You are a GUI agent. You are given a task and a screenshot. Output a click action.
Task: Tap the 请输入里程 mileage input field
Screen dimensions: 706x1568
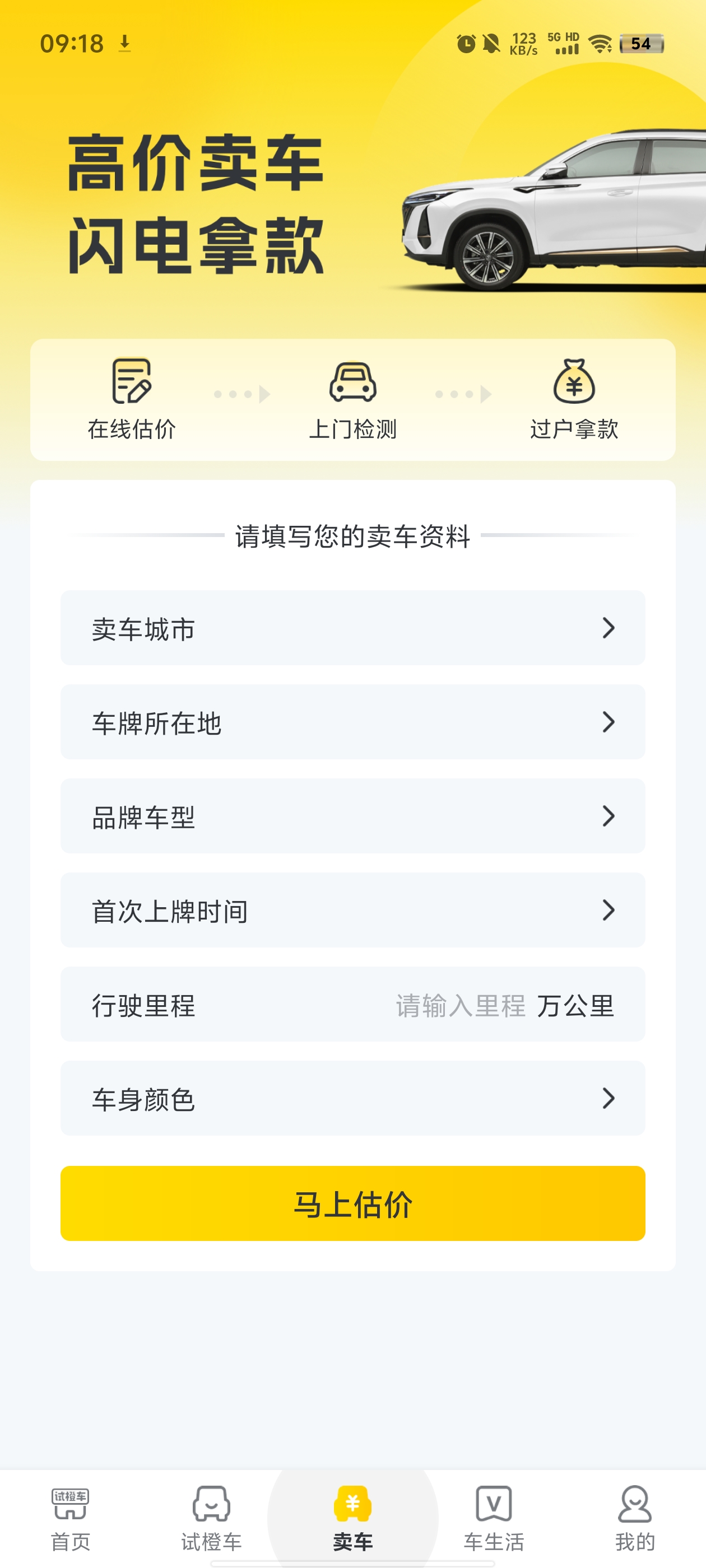460,1004
